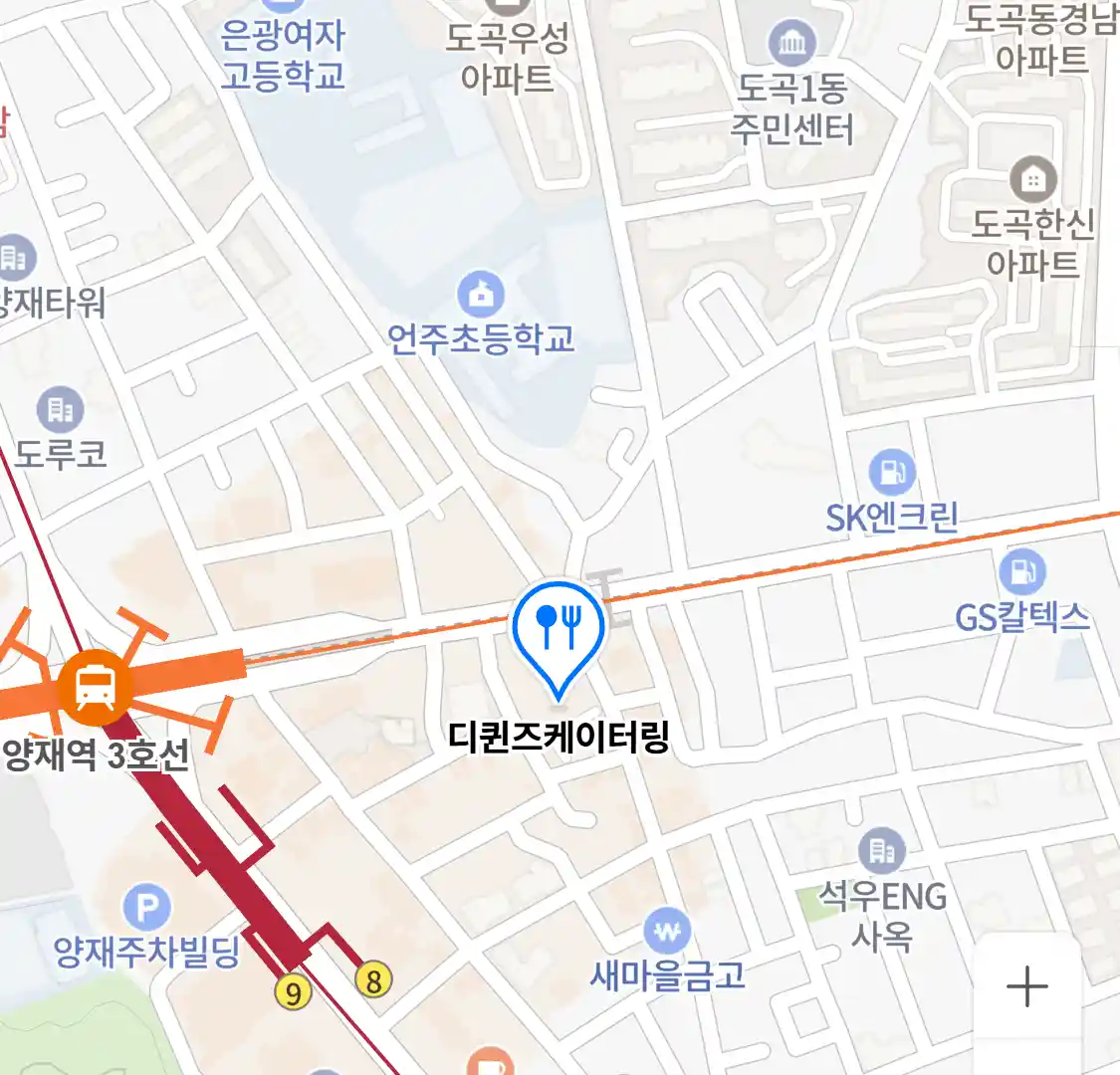Select the 도곡한신 아파트 marker
This screenshot has width=1120, height=1075.
pos(1033,180)
